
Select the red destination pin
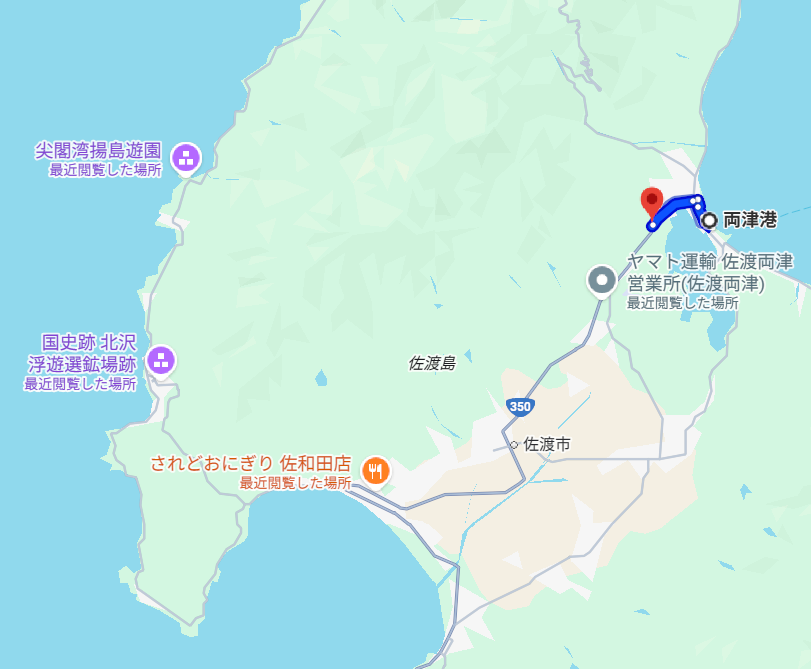point(652,203)
